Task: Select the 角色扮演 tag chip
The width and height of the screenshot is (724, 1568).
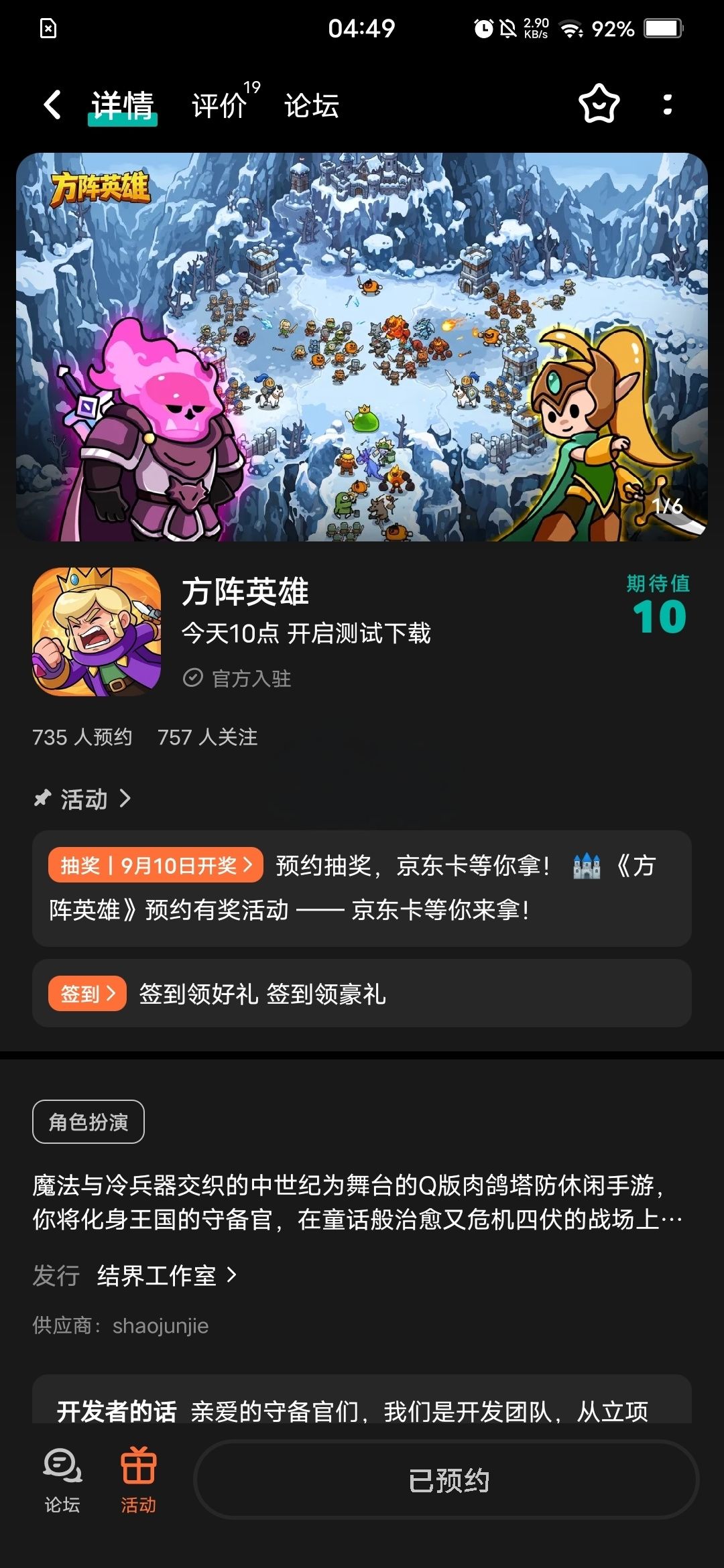Action: point(88,1122)
